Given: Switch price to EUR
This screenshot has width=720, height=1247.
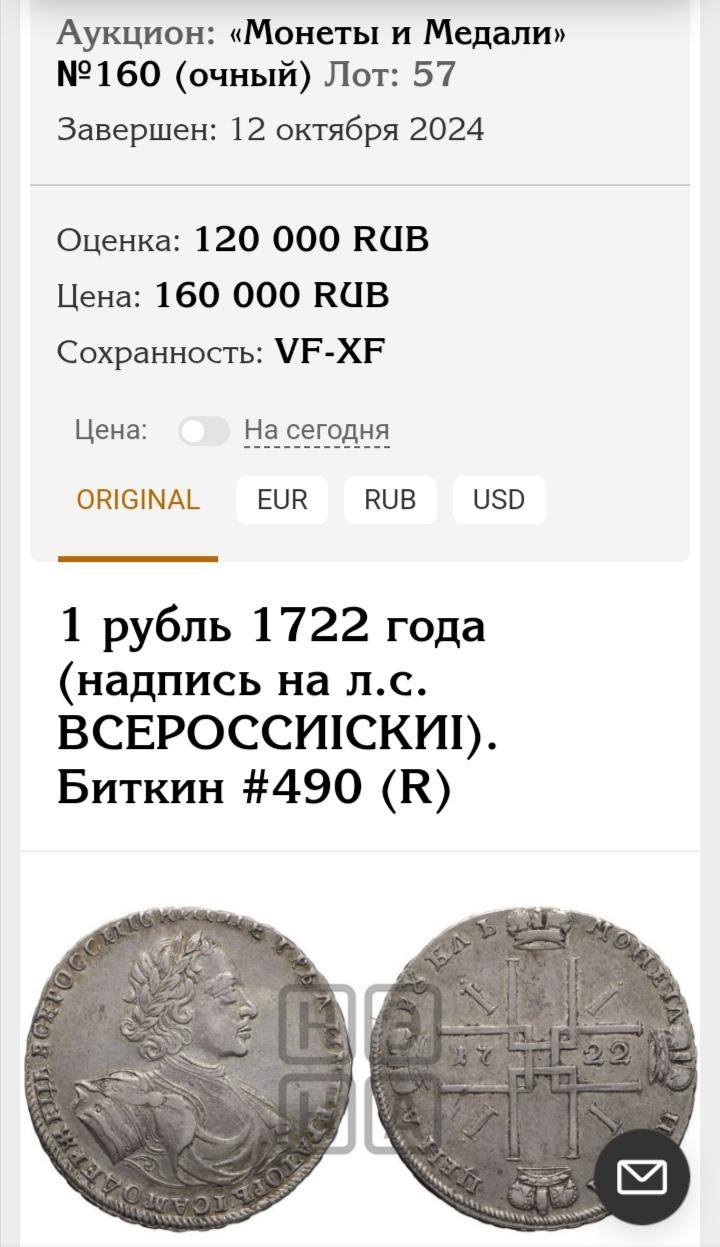Looking at the screenshot, I should pos(282,500).
